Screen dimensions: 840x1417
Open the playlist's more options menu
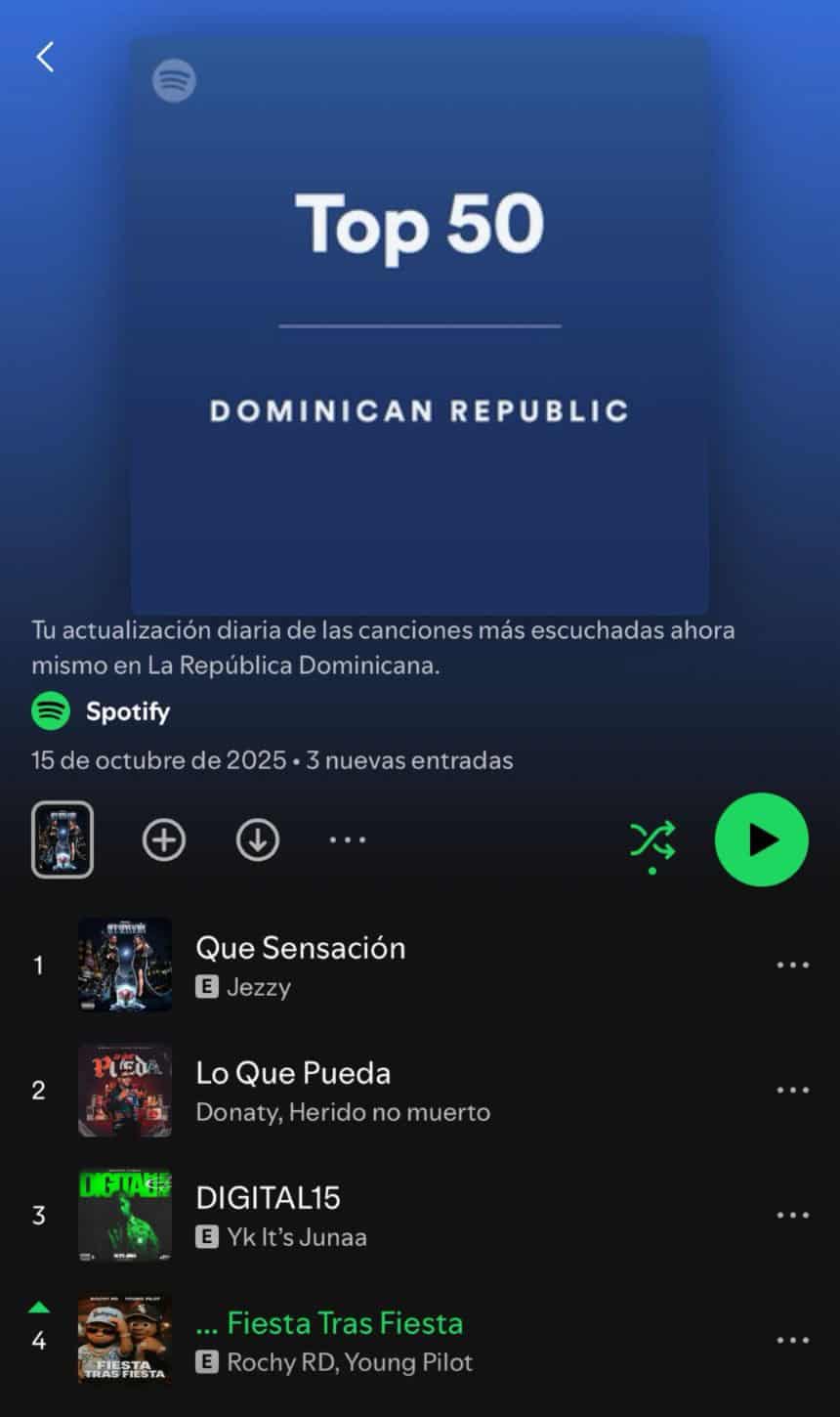click(x=348, y=839)
